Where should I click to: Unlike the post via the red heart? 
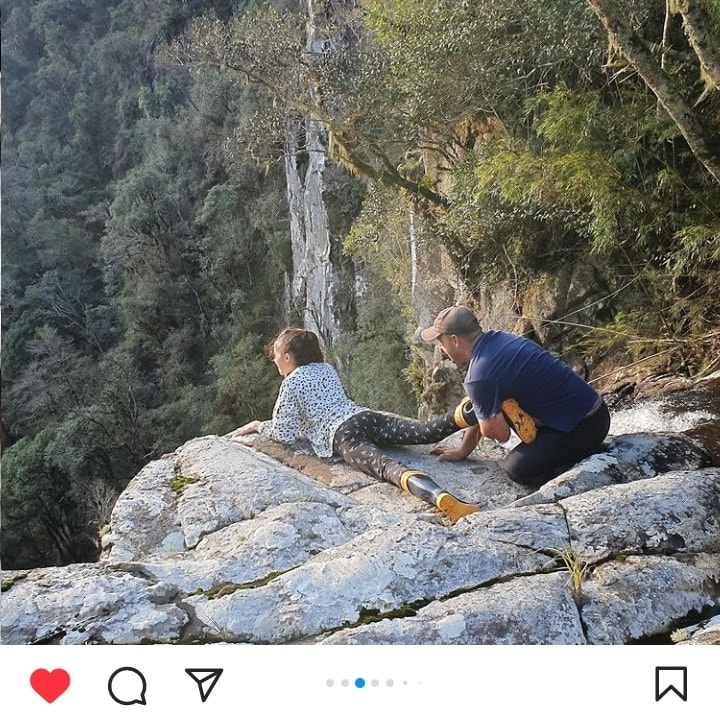point(50,685)
